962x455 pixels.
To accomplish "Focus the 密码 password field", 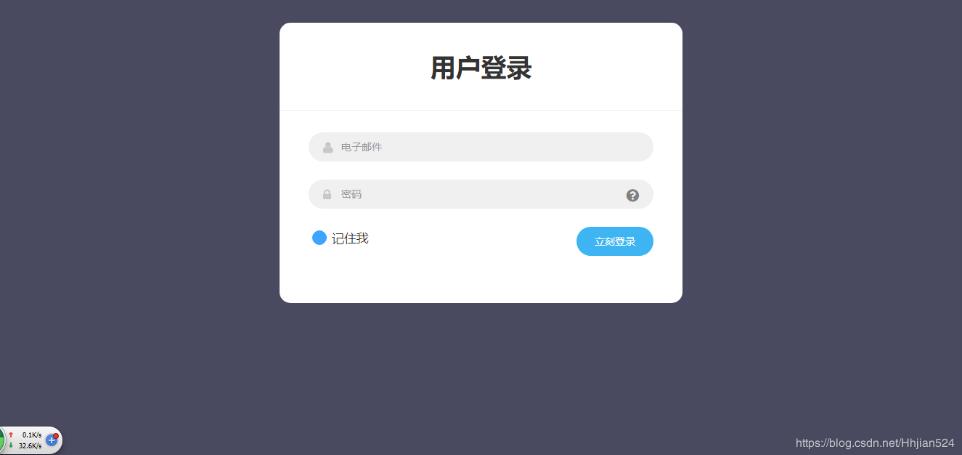I will [x=470, y=194].
